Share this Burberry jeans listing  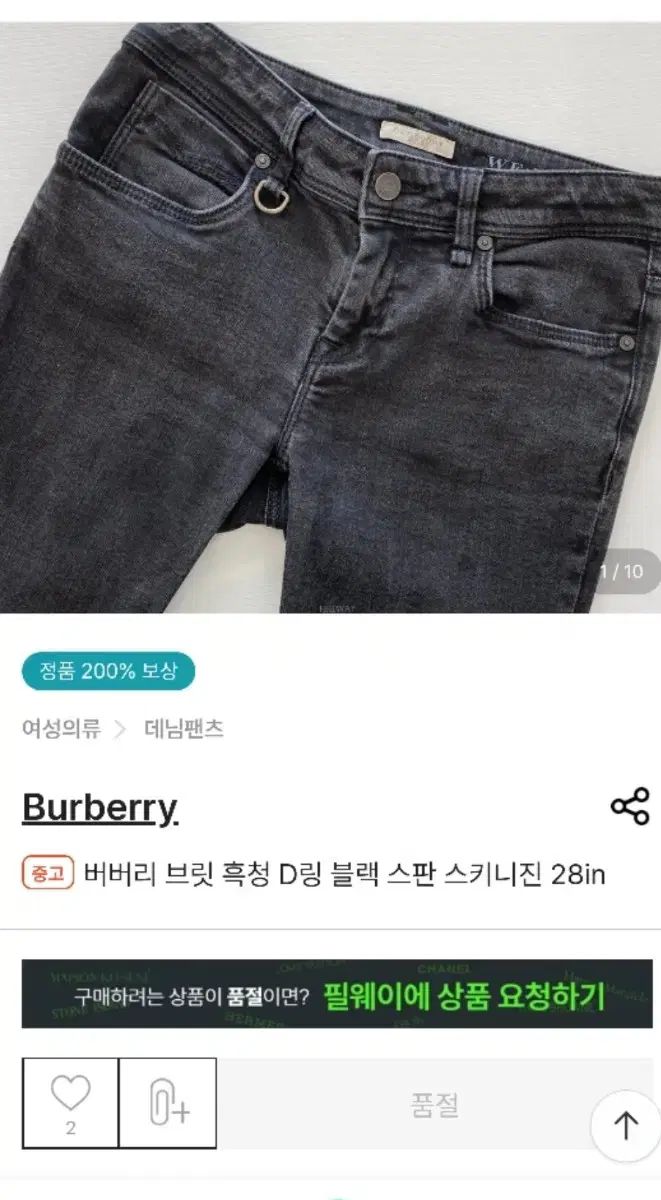(x=630, y=807)
